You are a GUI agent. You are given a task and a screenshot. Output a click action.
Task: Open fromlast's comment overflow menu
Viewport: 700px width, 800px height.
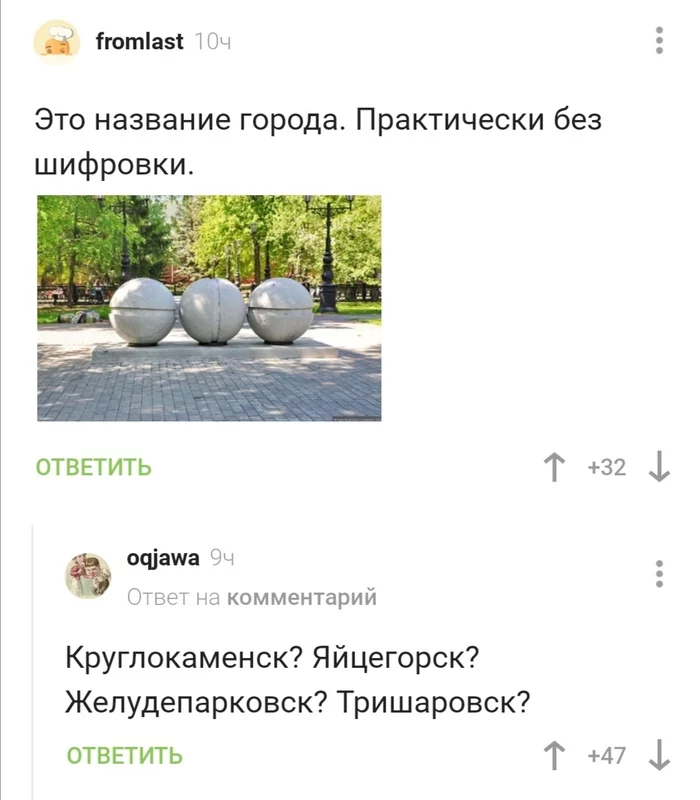tap(659, 41)
